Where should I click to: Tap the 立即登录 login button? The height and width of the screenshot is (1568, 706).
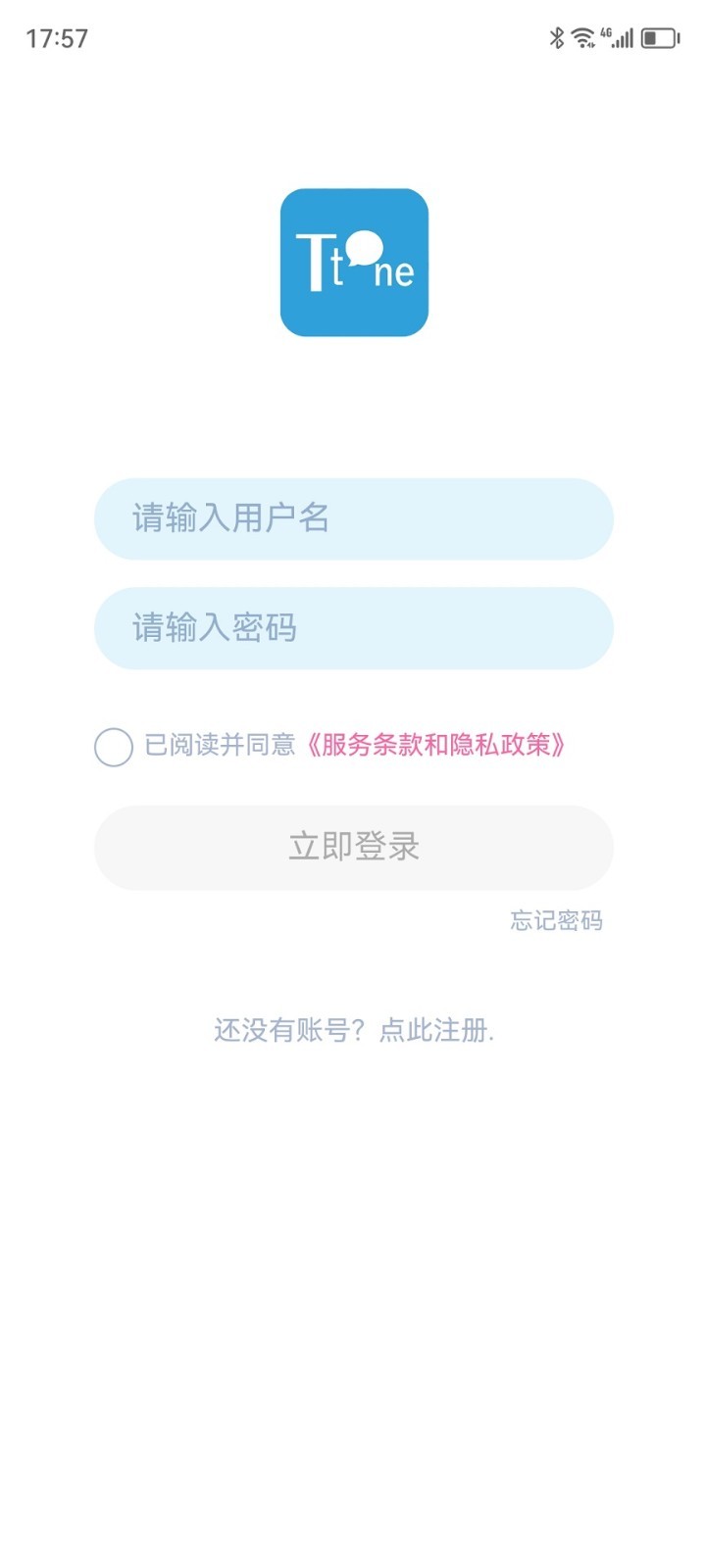pyautogui.click(x=353, y=847)
